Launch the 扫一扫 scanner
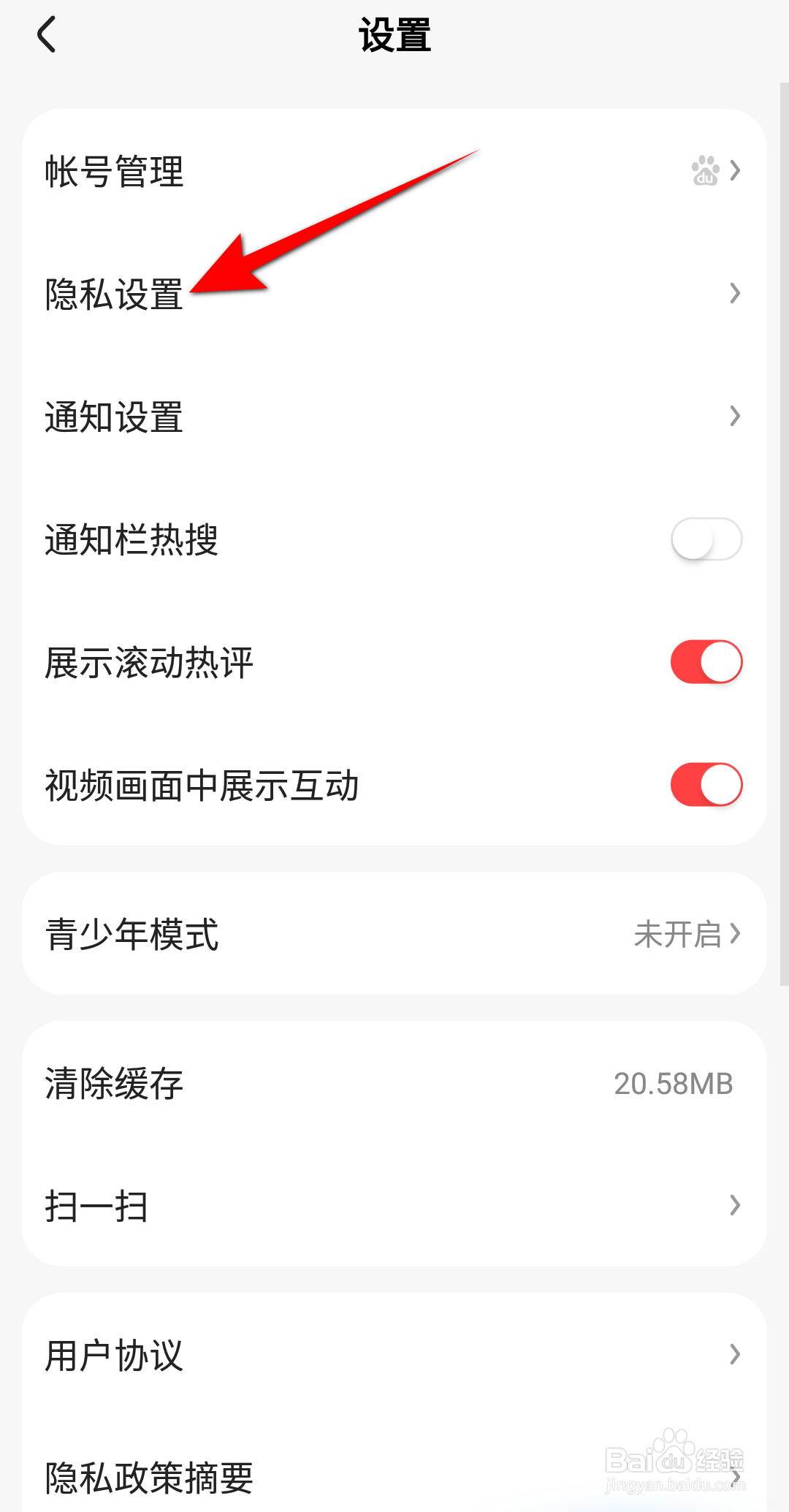The image size is (789, 1512). (393, 1206)
